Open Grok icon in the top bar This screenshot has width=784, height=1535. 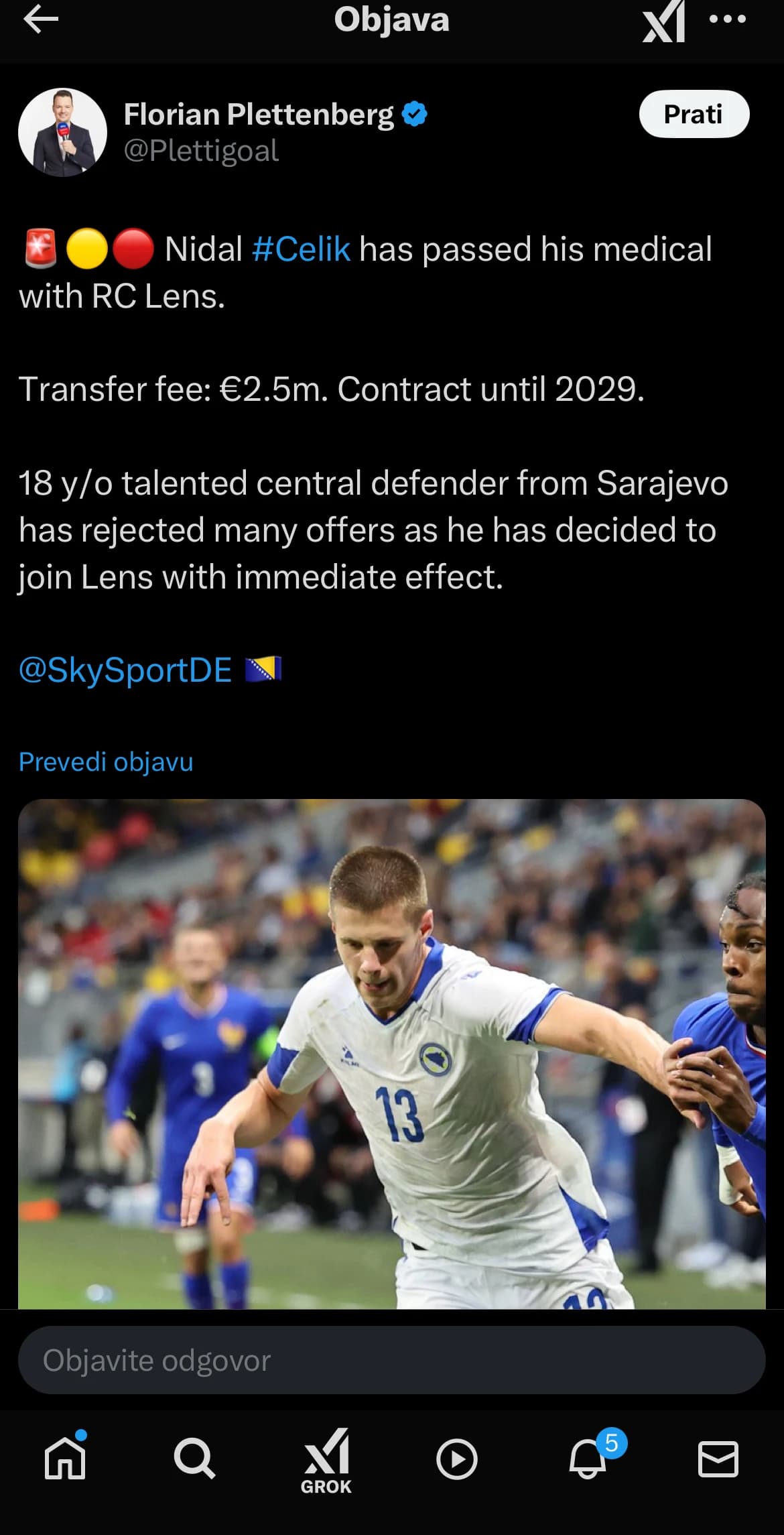(663, 21)
